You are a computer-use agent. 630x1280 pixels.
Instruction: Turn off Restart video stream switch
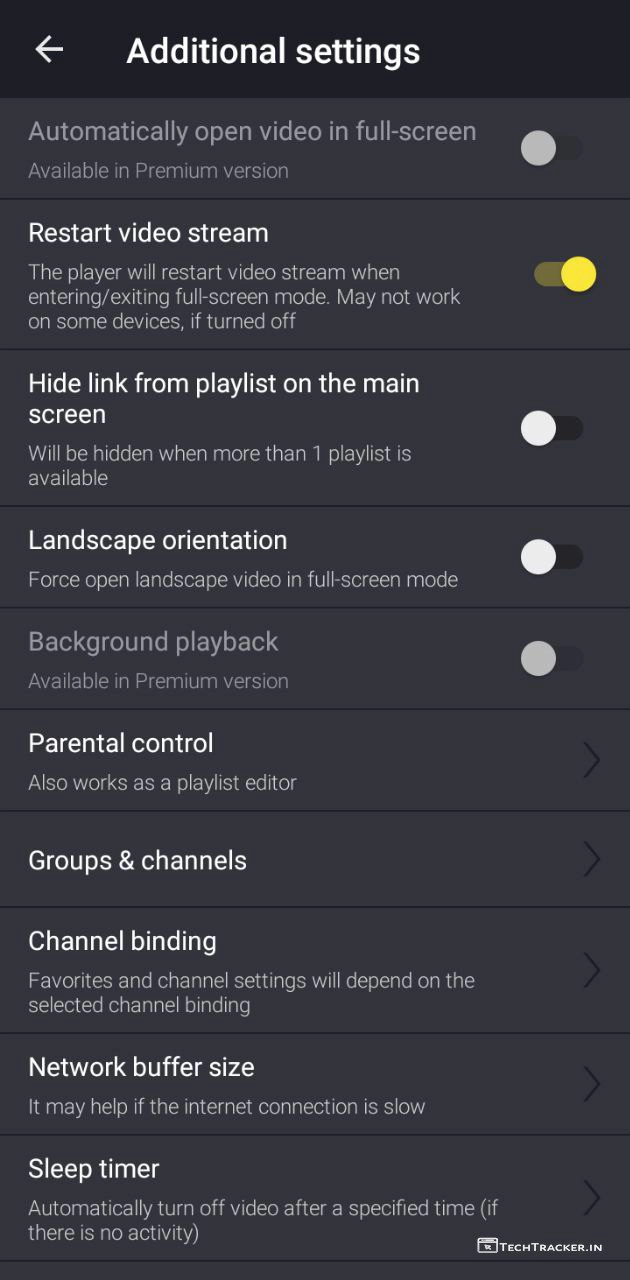565,274
